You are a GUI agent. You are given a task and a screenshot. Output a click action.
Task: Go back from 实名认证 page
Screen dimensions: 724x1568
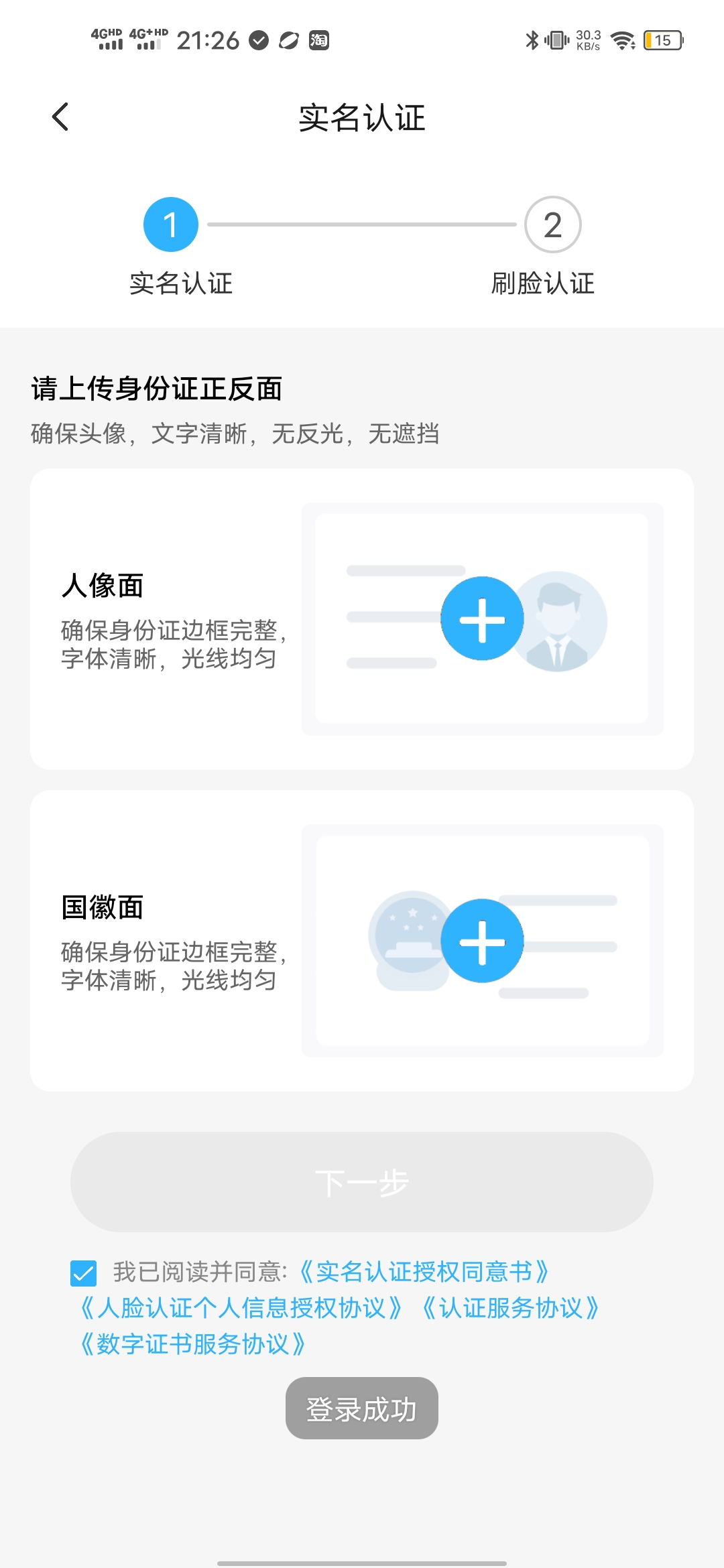tap(60, 117)
